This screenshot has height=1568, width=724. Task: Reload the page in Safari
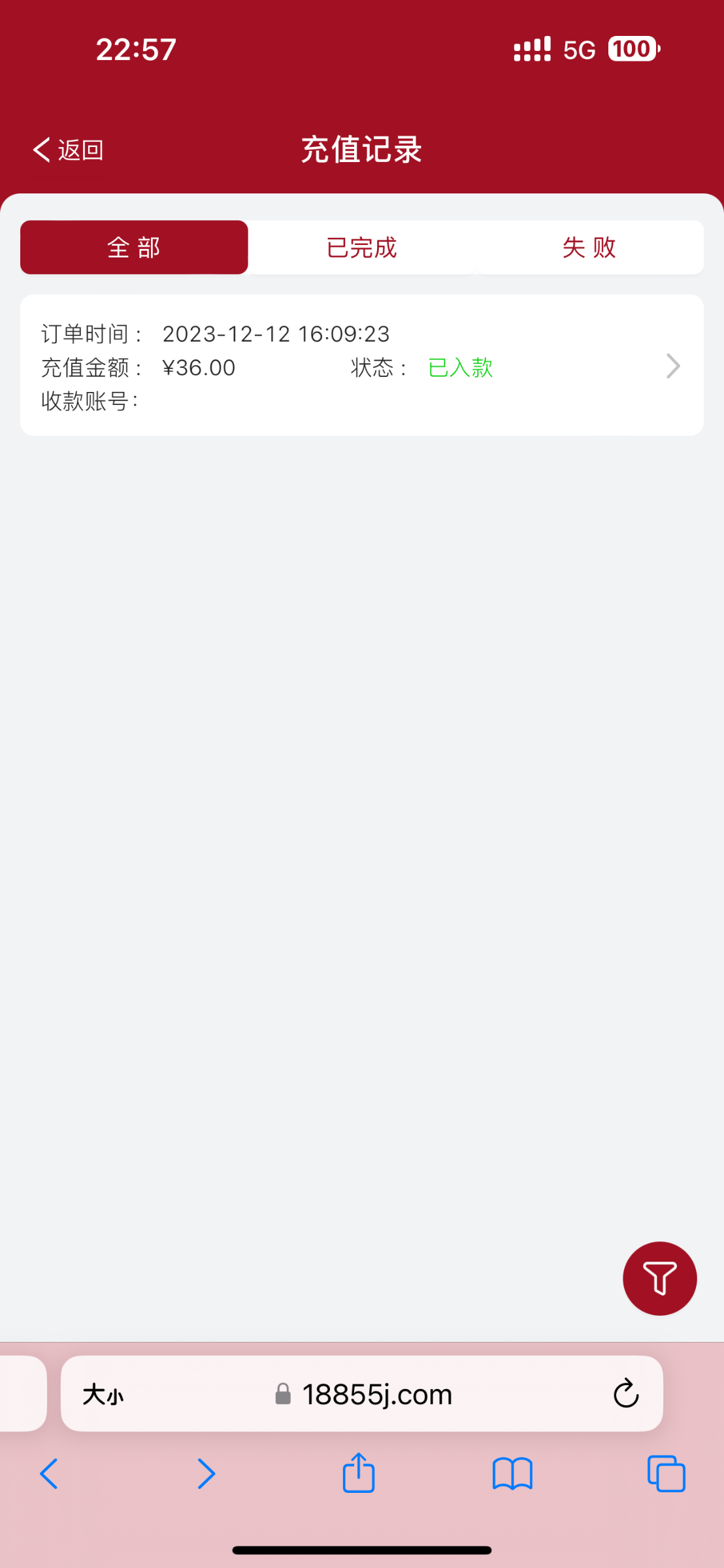coord(625,1395)
